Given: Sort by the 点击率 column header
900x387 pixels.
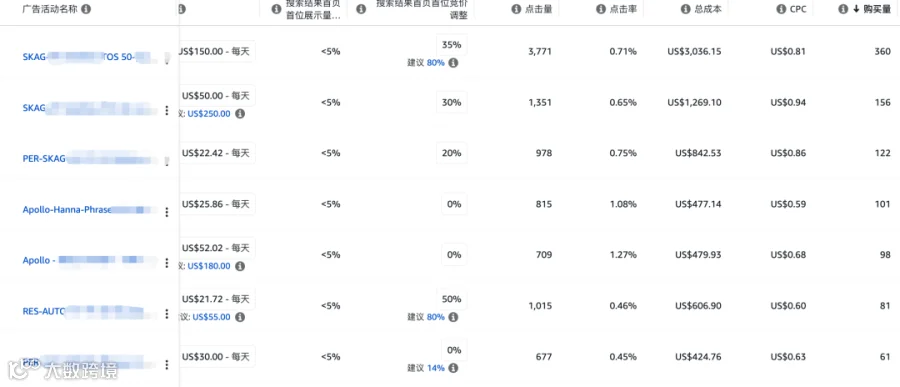Looking at the screenshot, I should pos(623,9).
